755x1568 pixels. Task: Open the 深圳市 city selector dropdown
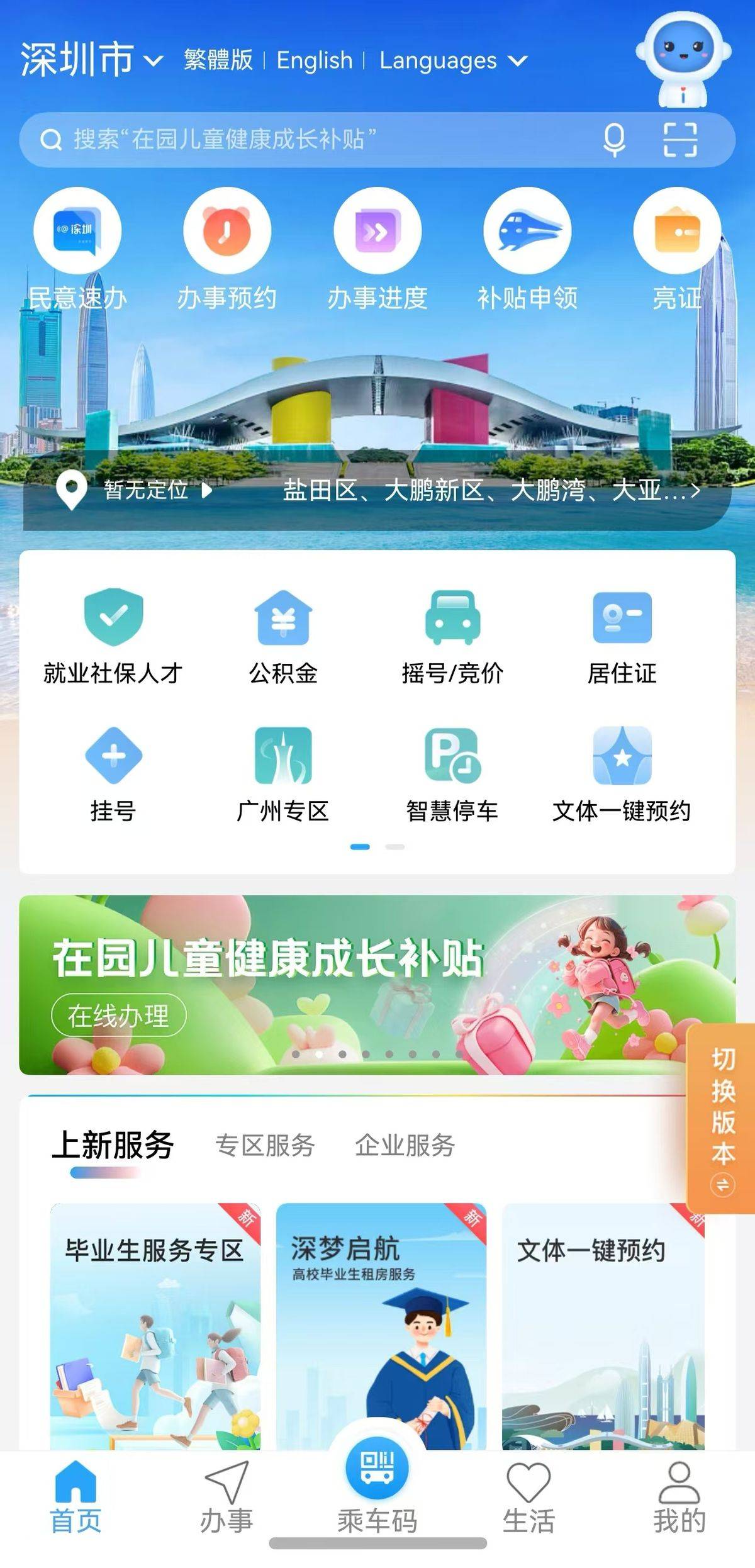tap(91, 60)
